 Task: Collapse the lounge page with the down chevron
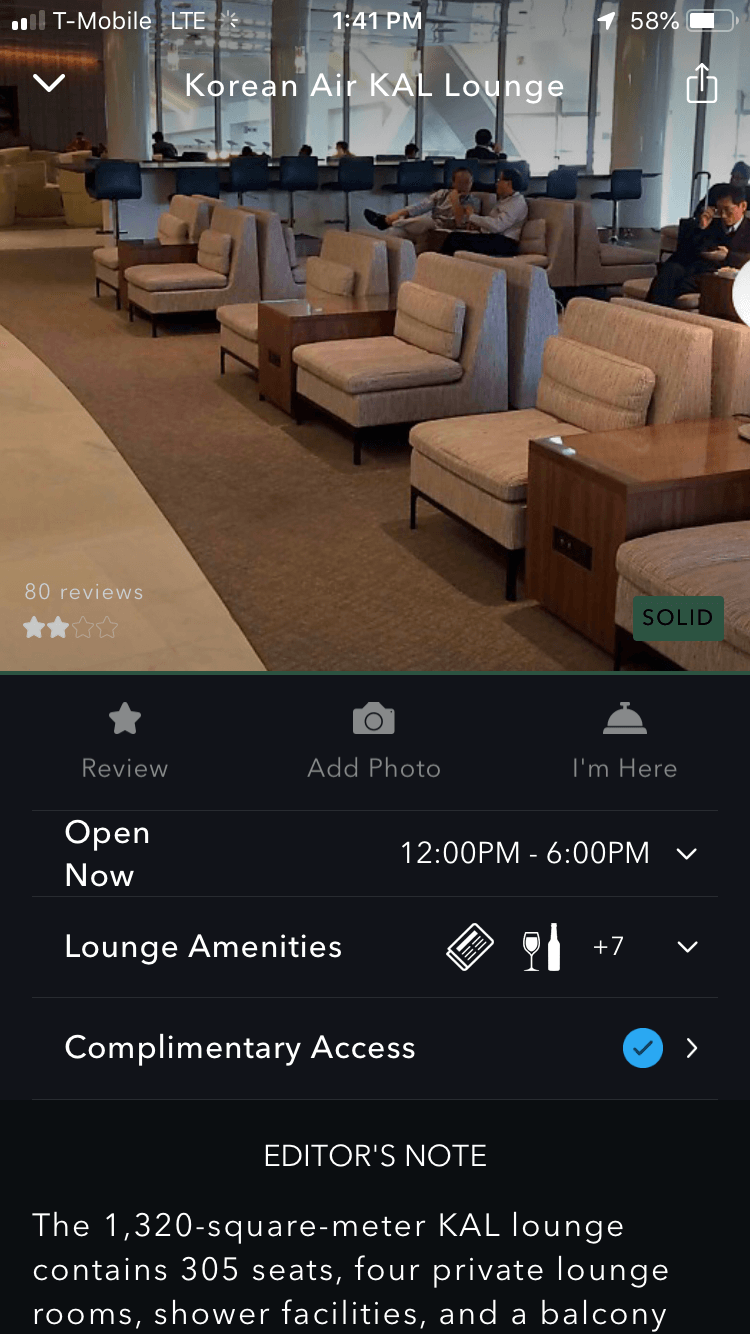(48, 84)
